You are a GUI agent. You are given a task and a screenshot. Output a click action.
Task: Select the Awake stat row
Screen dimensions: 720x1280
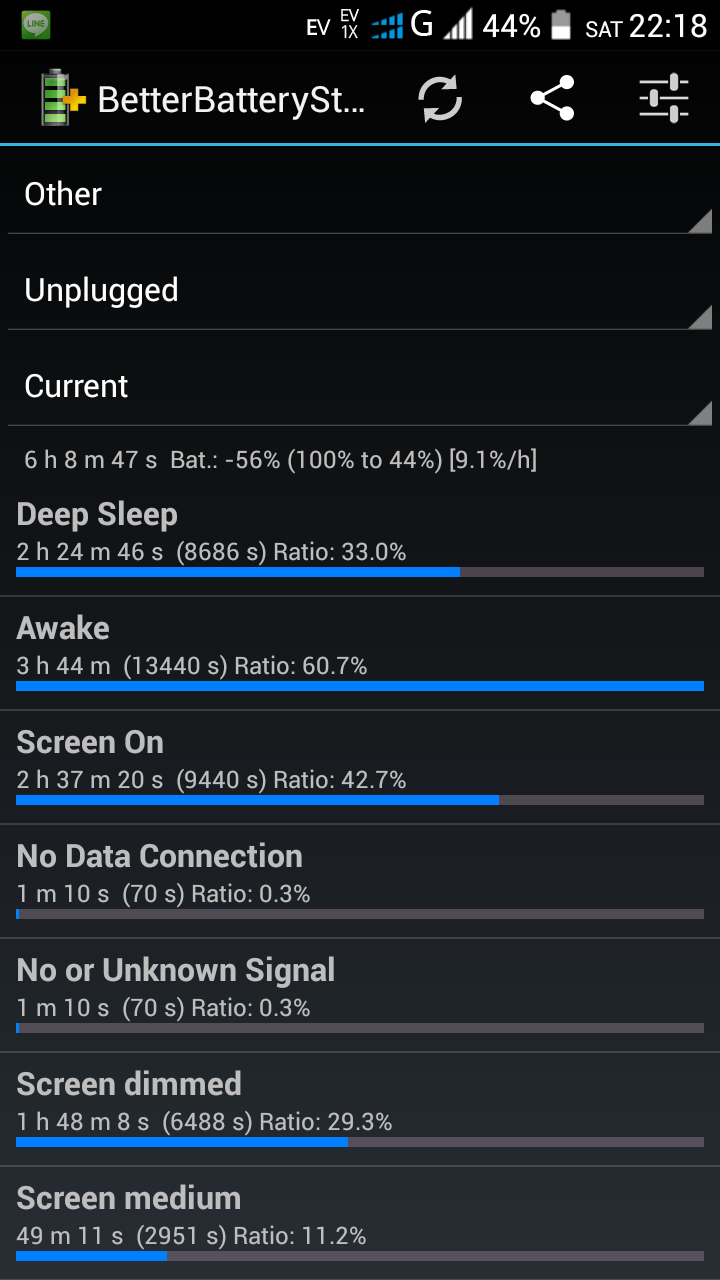[x=360, y=654]
